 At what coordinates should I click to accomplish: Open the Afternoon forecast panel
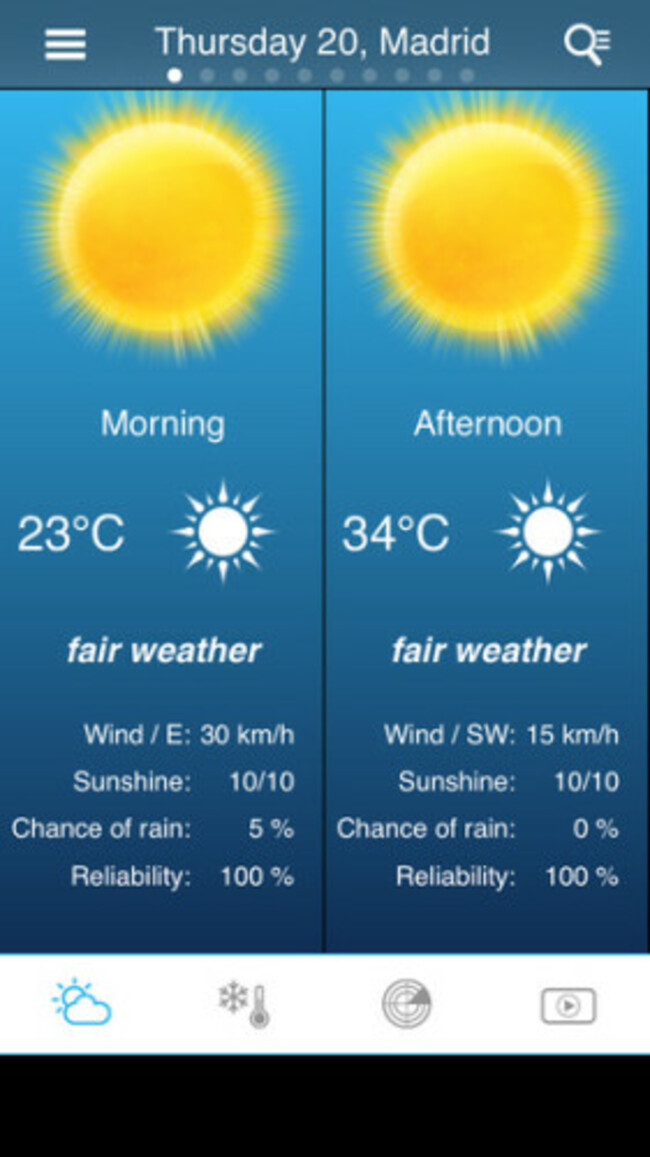(x=488, y=520)
